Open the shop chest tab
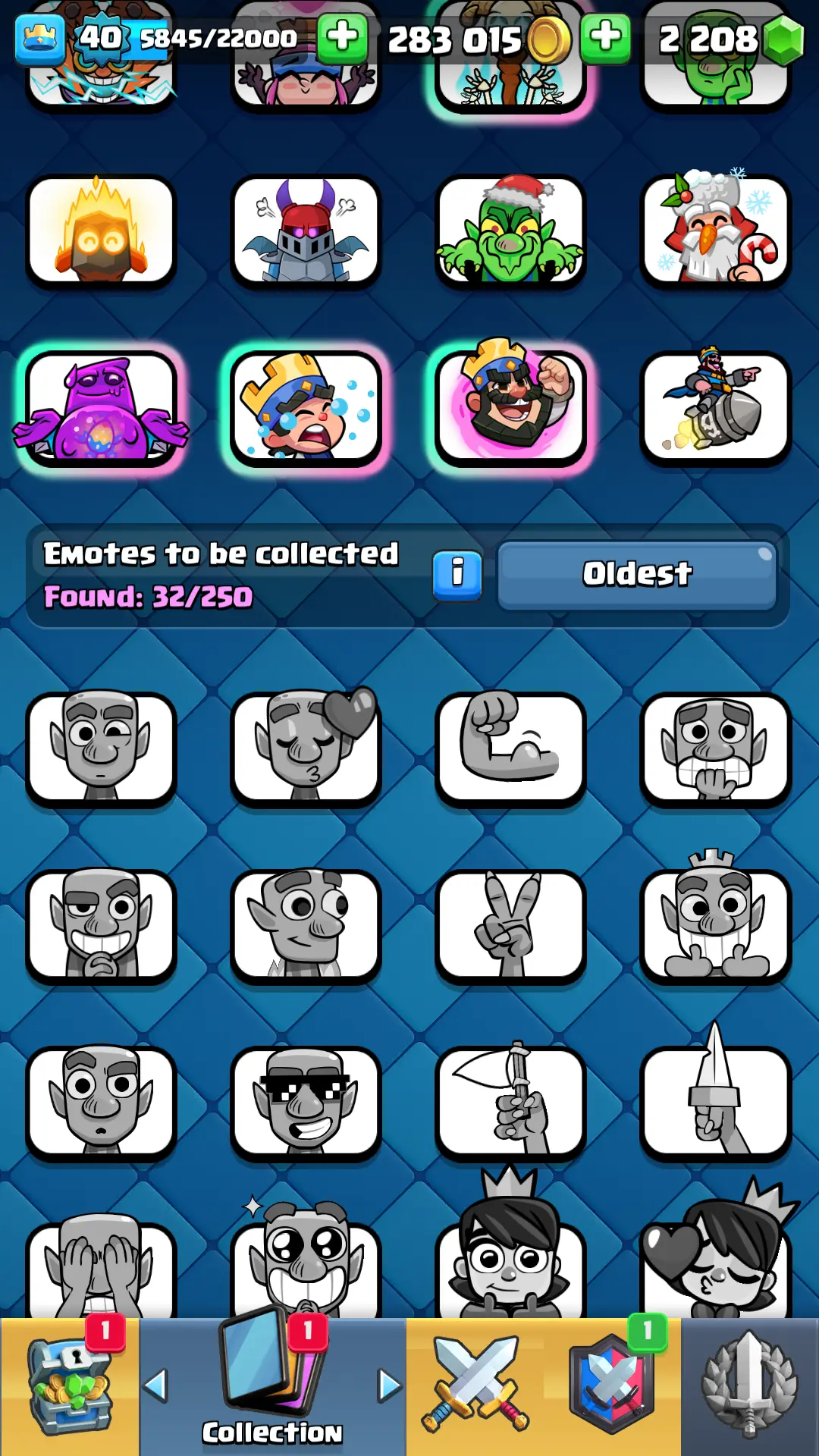 click(70, 1386)
